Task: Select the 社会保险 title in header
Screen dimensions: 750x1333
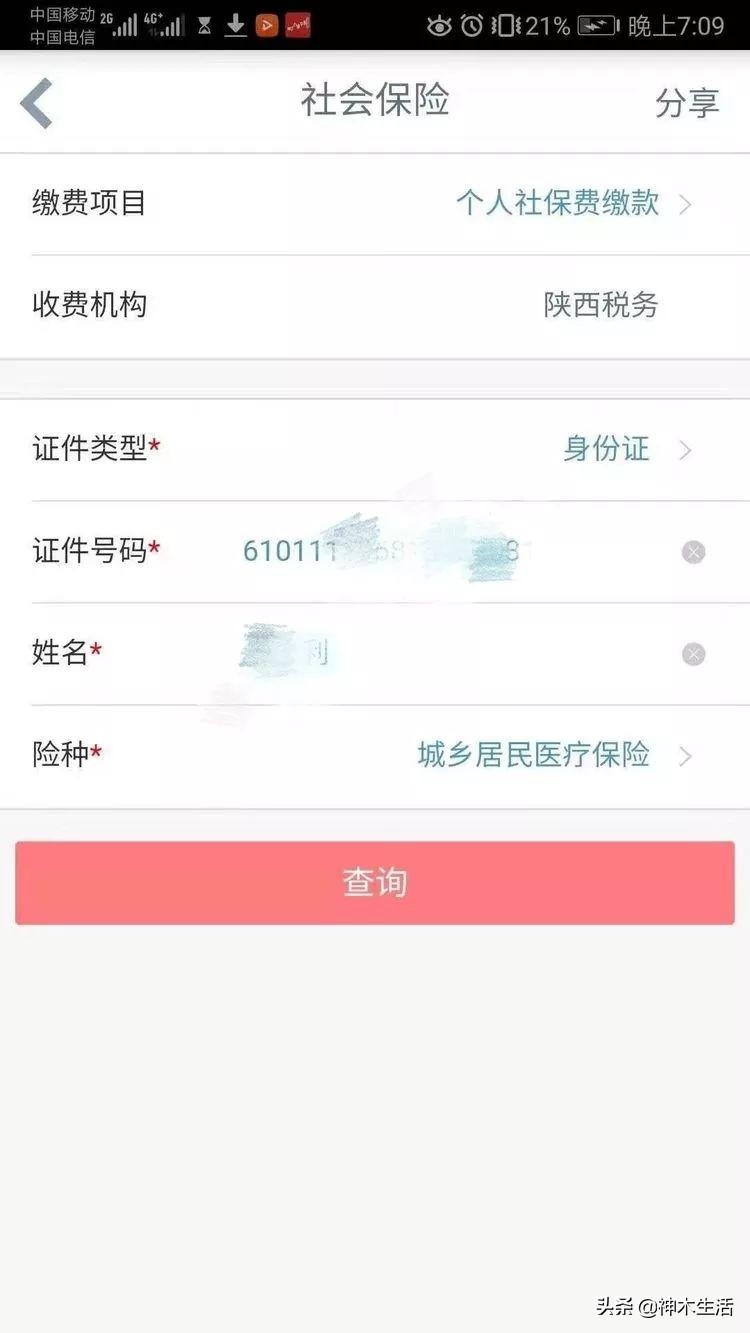Action: pos(375,102)
